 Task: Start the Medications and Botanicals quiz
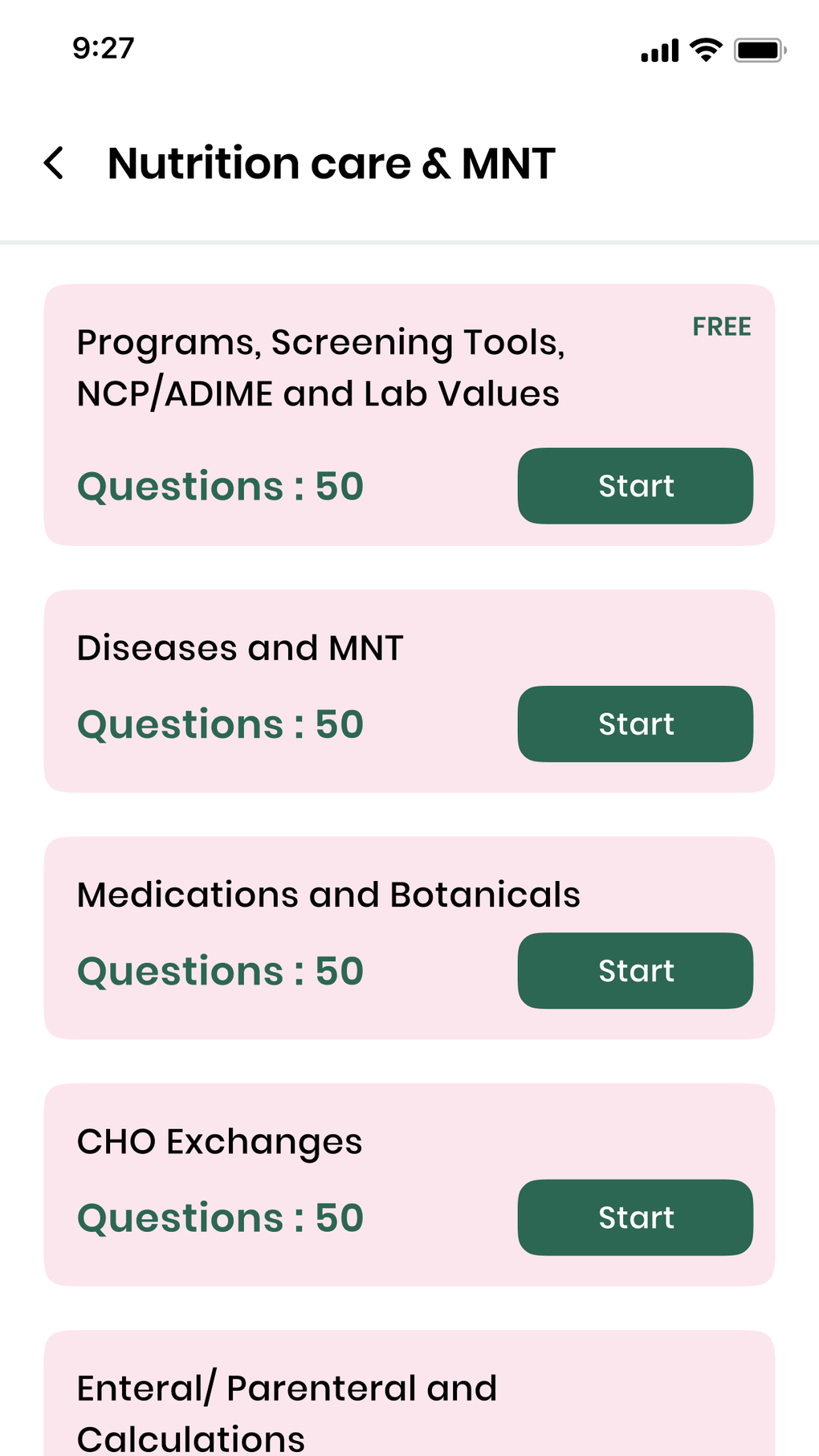[635, 970]
